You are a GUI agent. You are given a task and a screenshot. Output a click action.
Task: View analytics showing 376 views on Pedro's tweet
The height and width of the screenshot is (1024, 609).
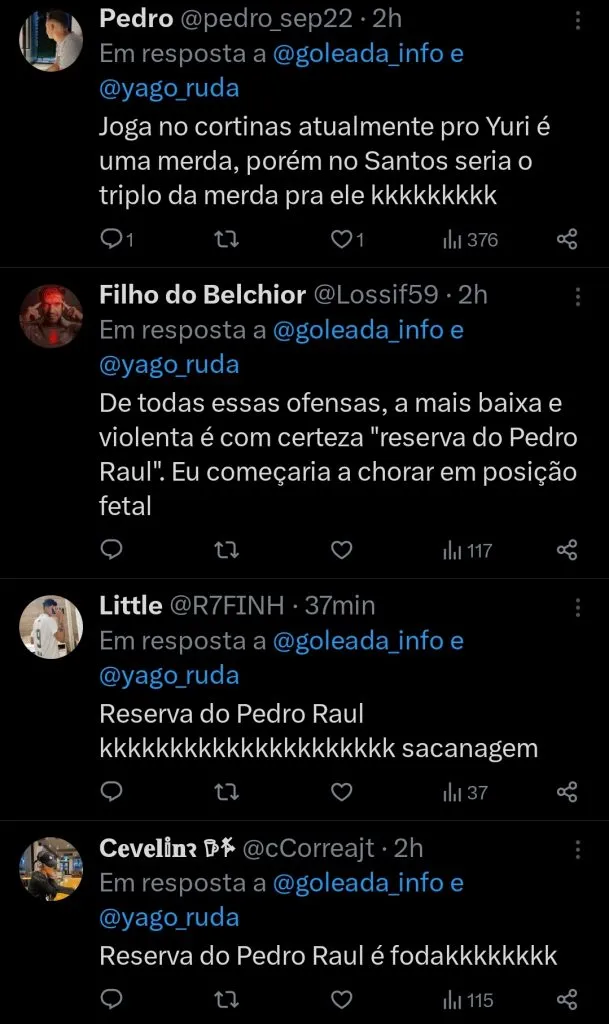pos(469,240)
